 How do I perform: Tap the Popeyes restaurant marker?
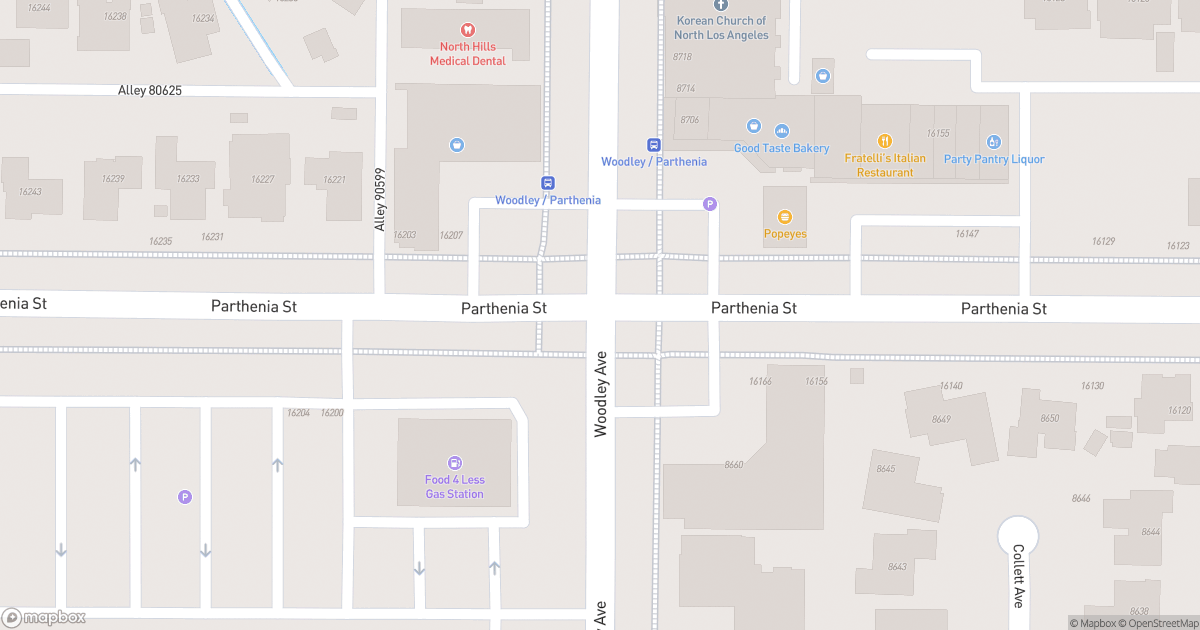click(785, 217)
